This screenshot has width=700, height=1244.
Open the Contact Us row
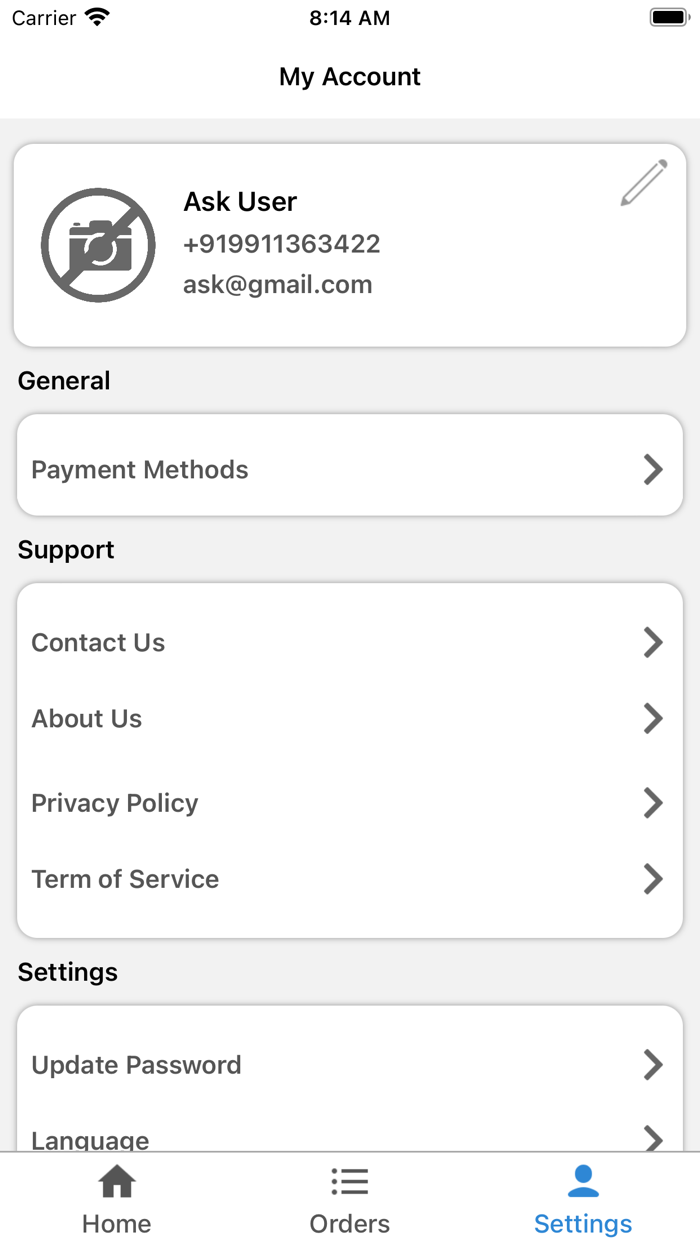350,642
